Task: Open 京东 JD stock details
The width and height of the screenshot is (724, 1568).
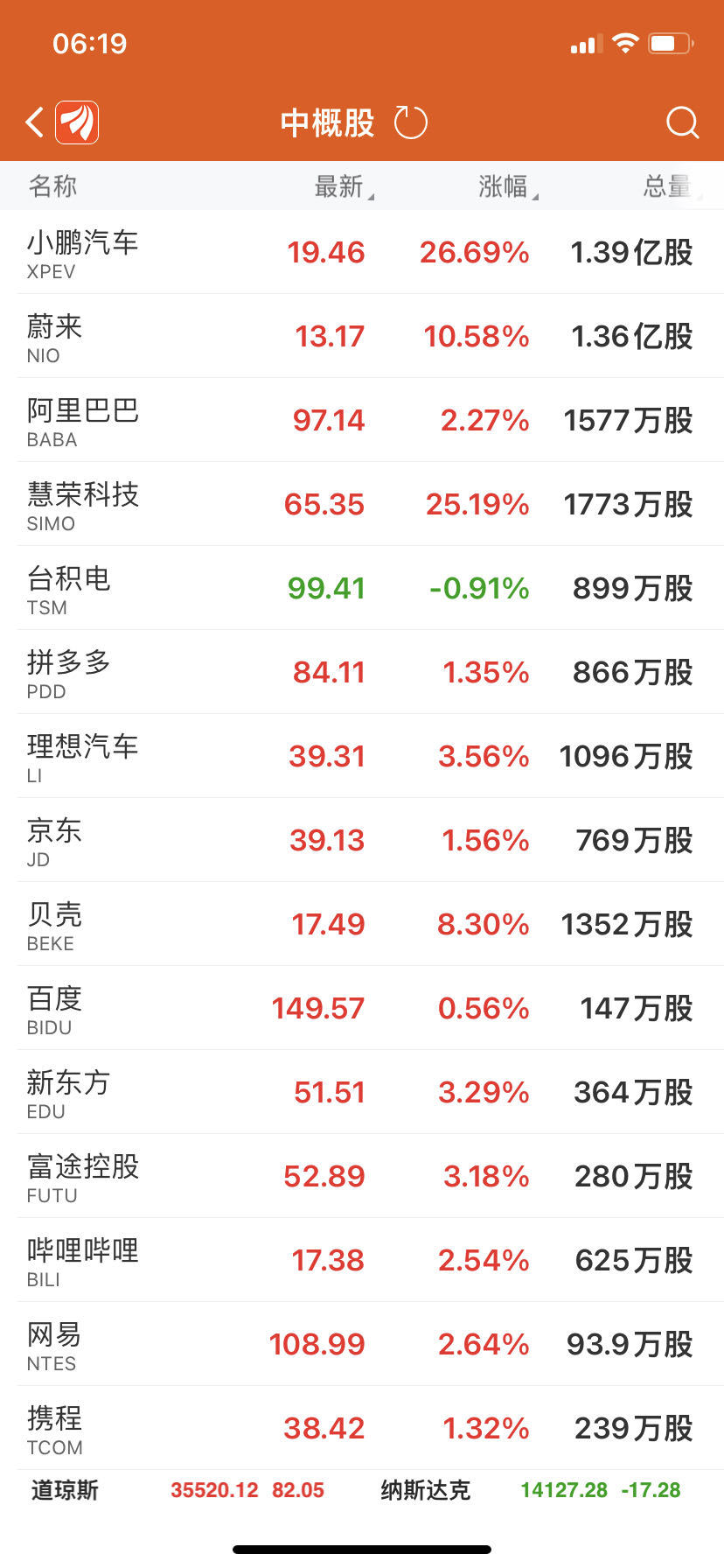Action: 361,840
